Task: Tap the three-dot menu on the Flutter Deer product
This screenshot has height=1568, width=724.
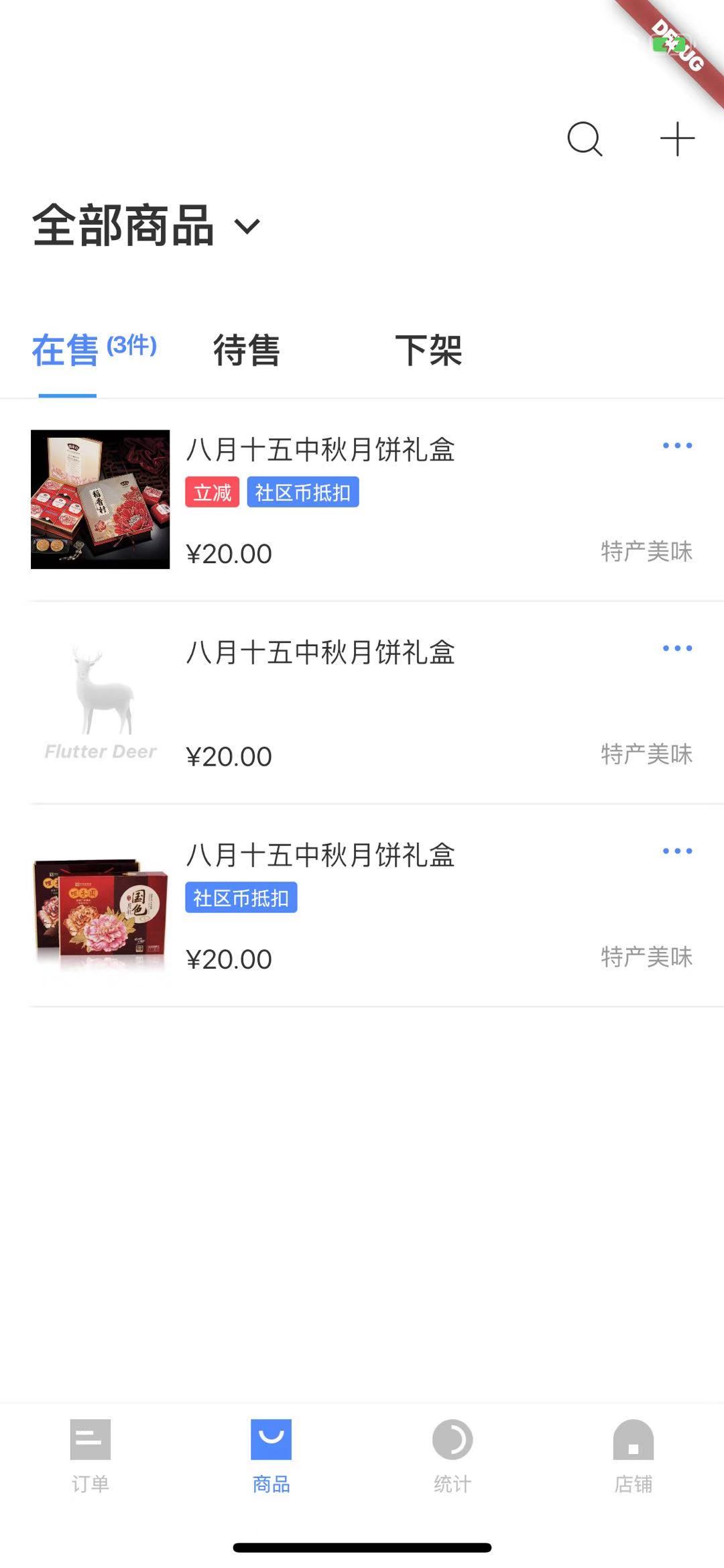Action: click(x=676, y=647)
